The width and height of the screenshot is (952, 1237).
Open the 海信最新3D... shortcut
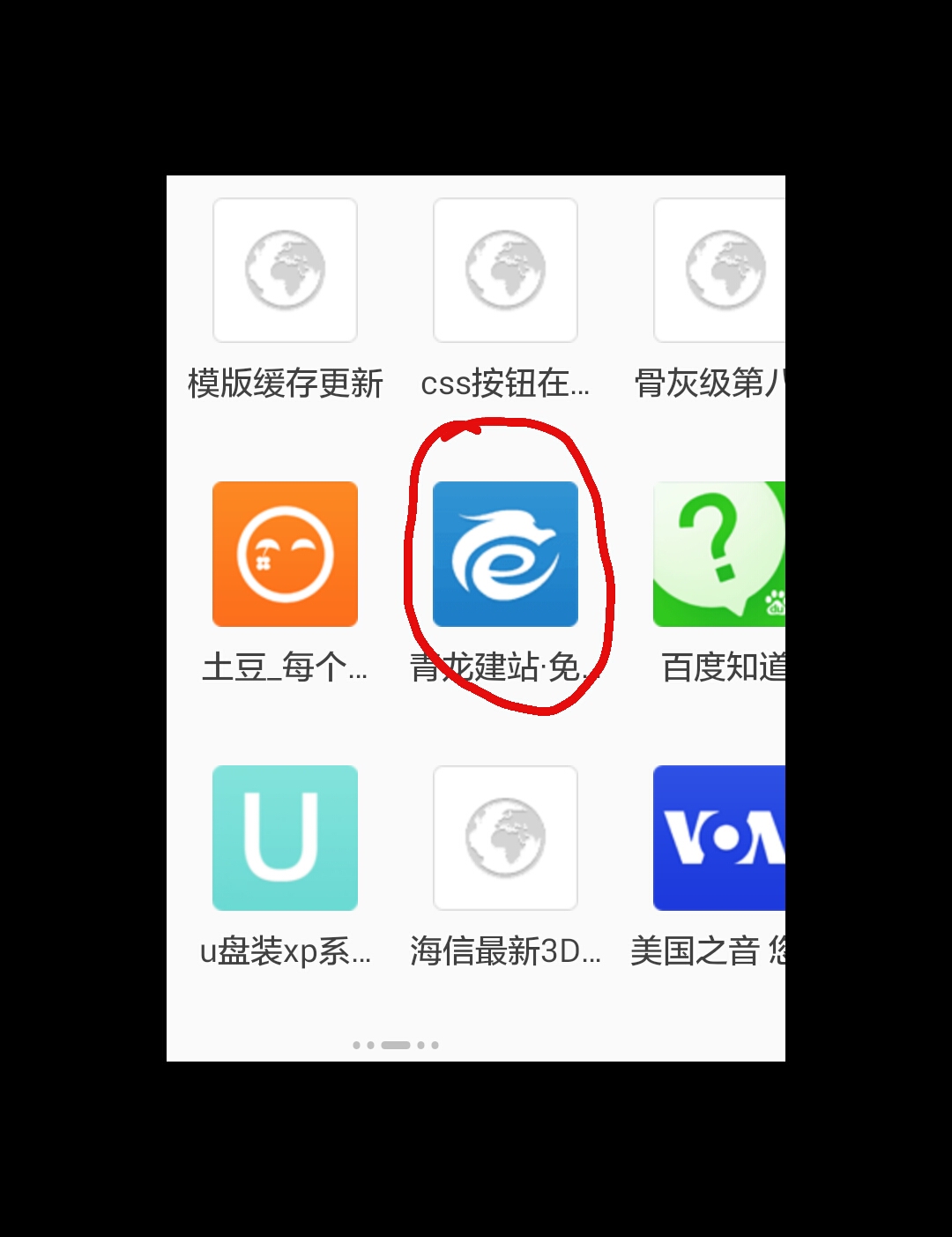coord(505,838)
